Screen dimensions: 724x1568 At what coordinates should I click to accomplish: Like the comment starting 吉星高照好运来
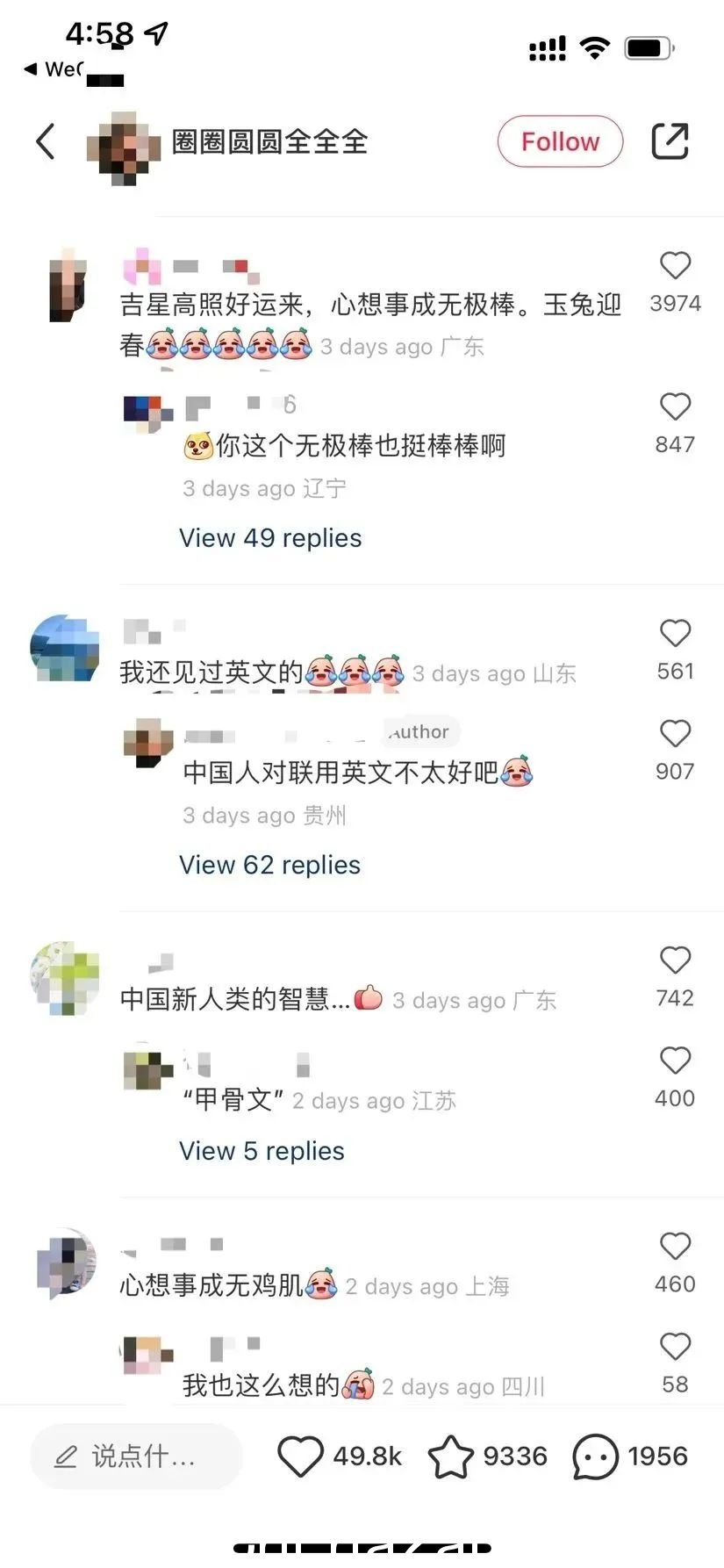coord(675,266)
